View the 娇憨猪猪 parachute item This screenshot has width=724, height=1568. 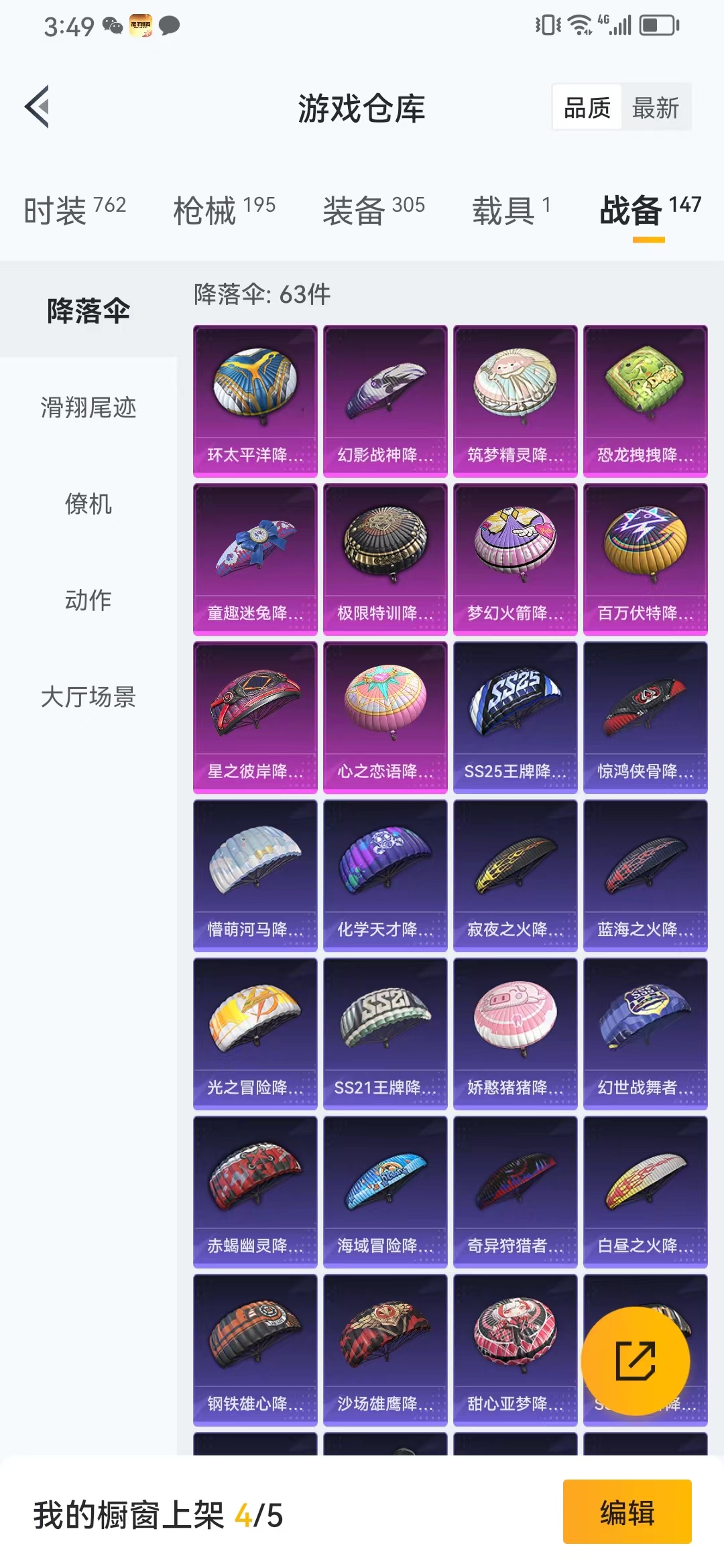[516, 1034]
